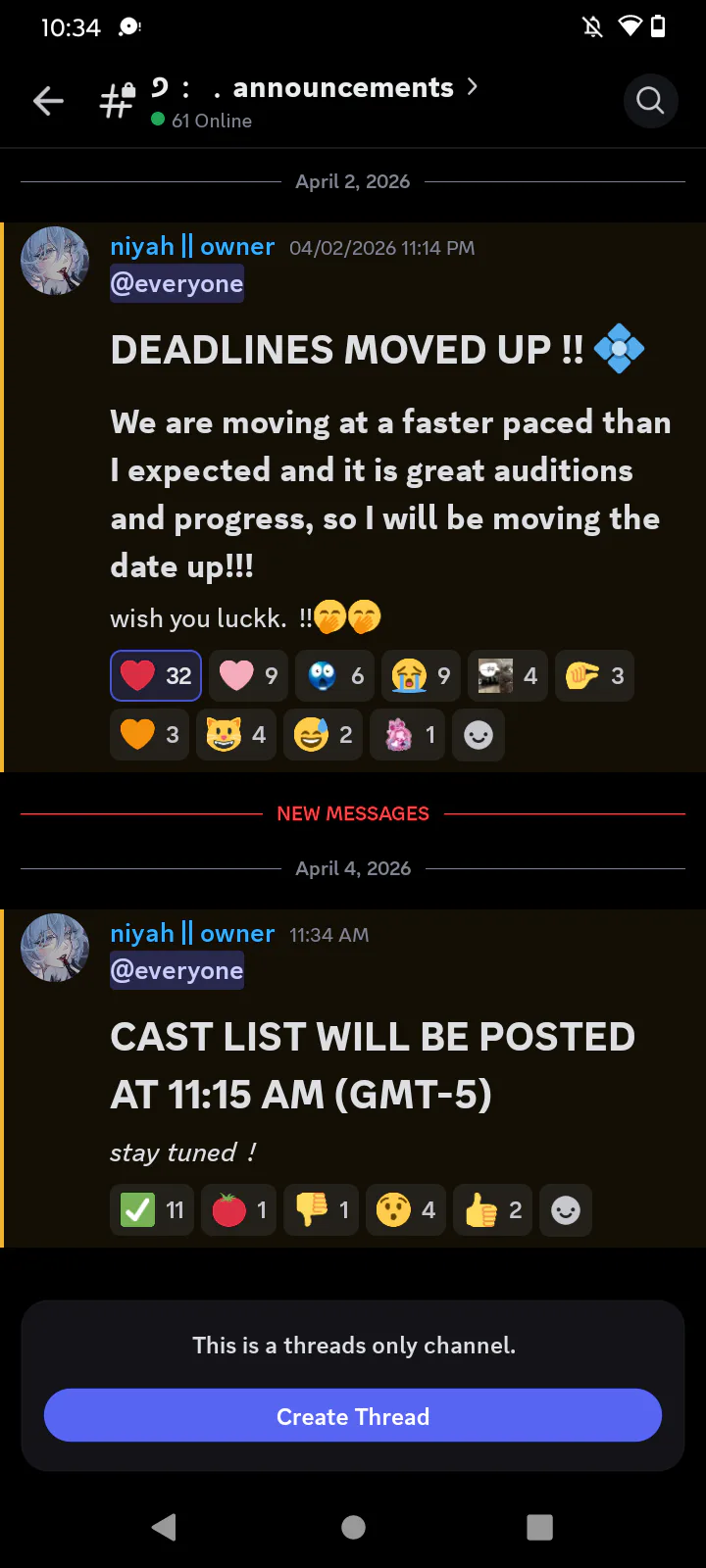This screenshot has height=1568, width=706.
Task: Add the thumbs up reaction with 2
Action: click(x=492, y=1210)
